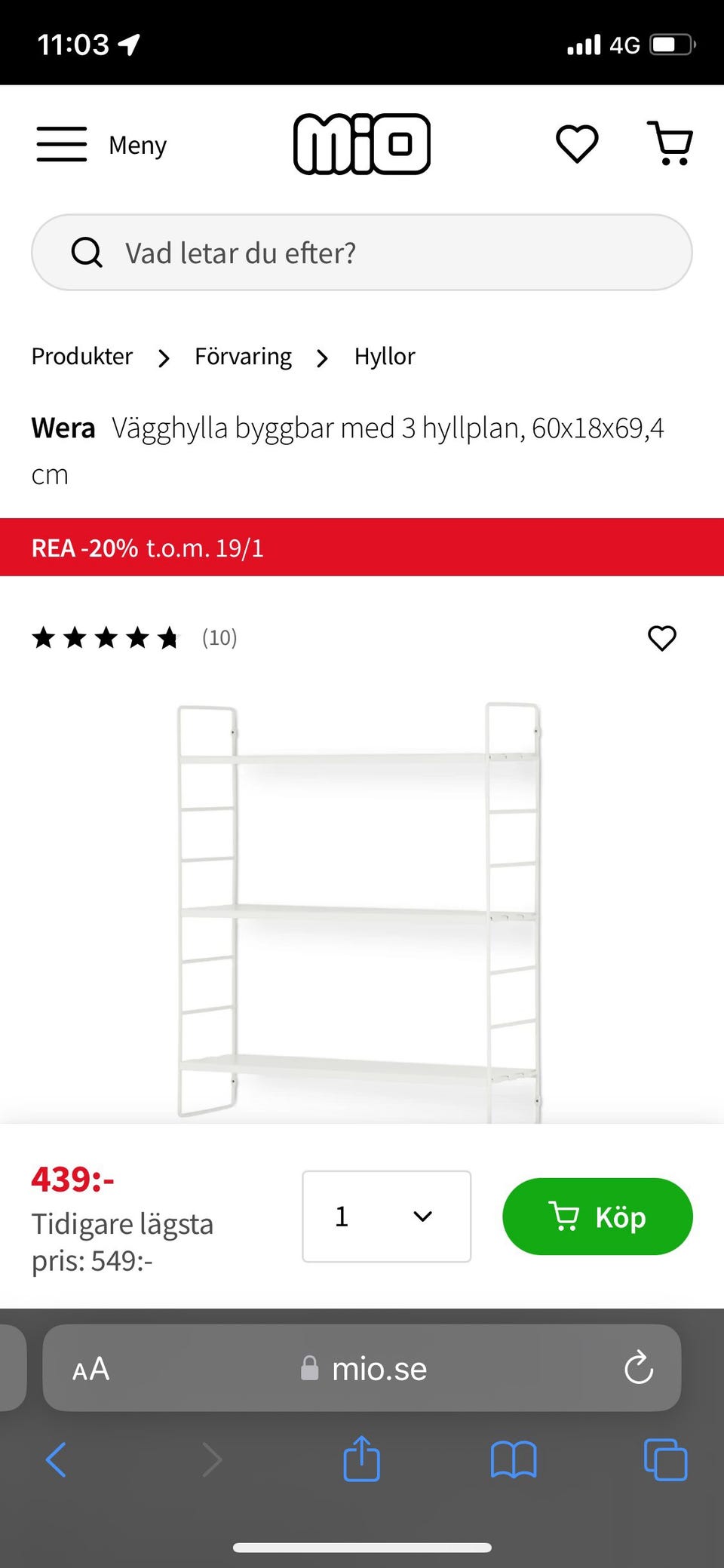Open the Produkter link
The width and height of the screenshot is (724, 1568).
81,356
